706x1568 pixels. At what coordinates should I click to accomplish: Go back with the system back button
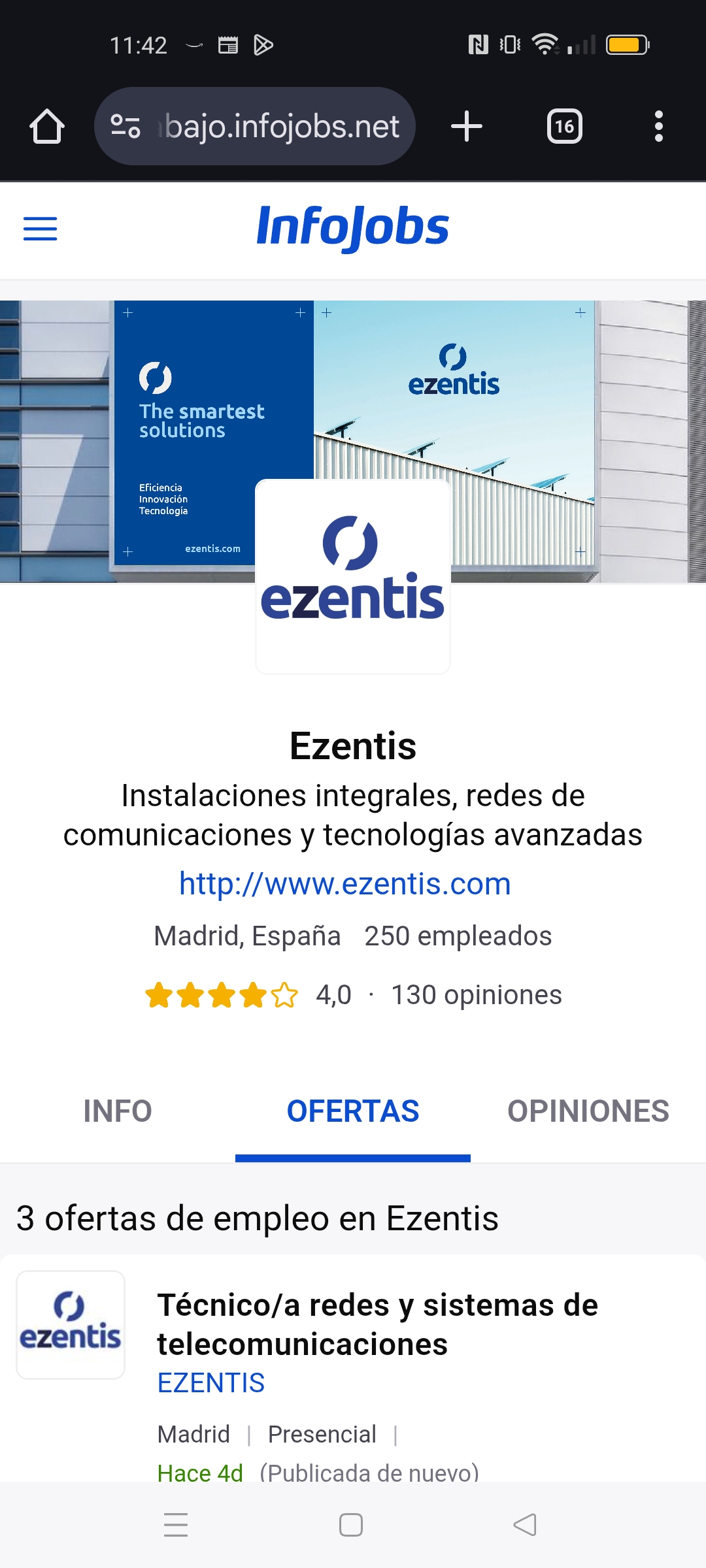(525, 1525)
